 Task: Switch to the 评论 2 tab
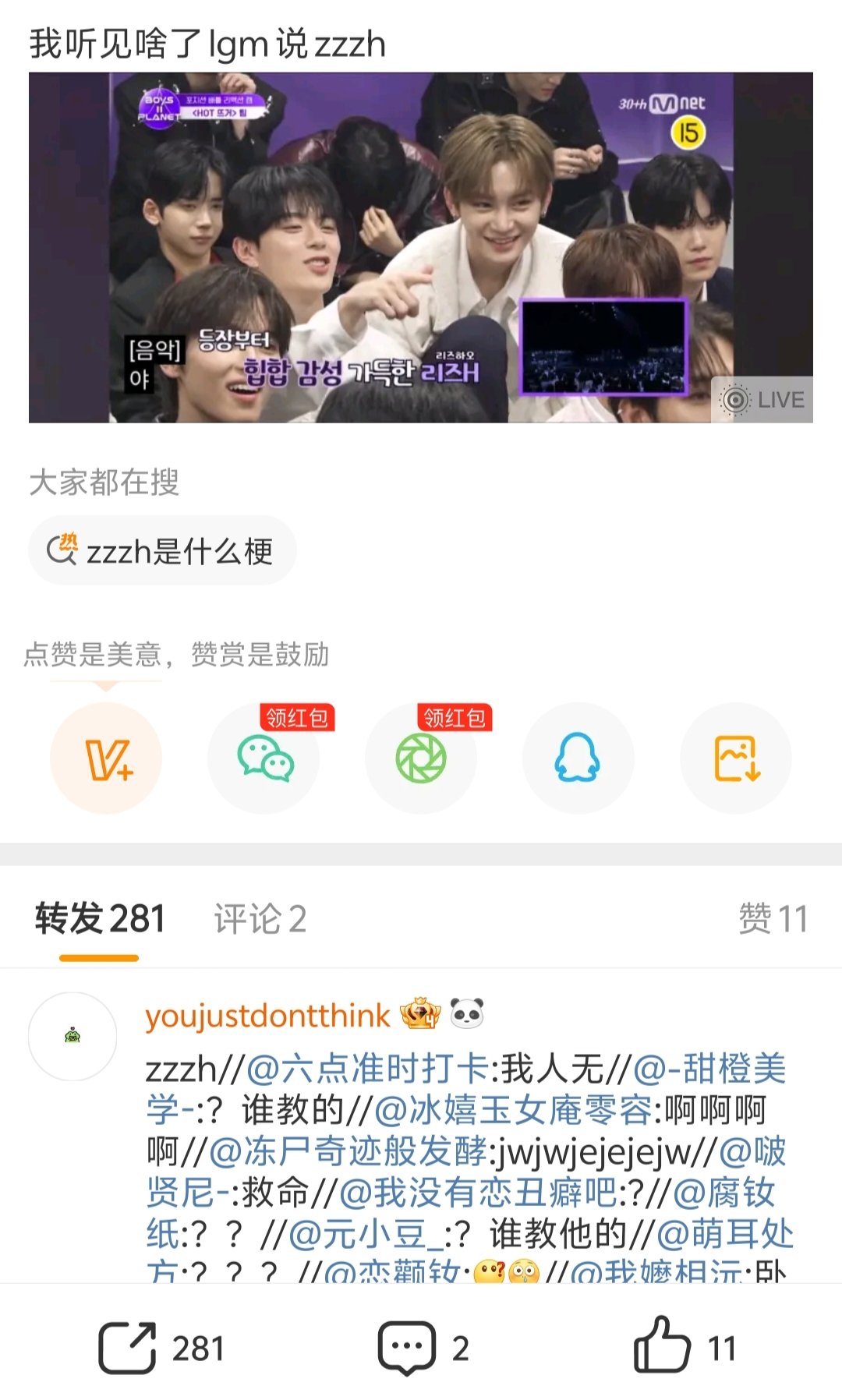coord(260,919)
